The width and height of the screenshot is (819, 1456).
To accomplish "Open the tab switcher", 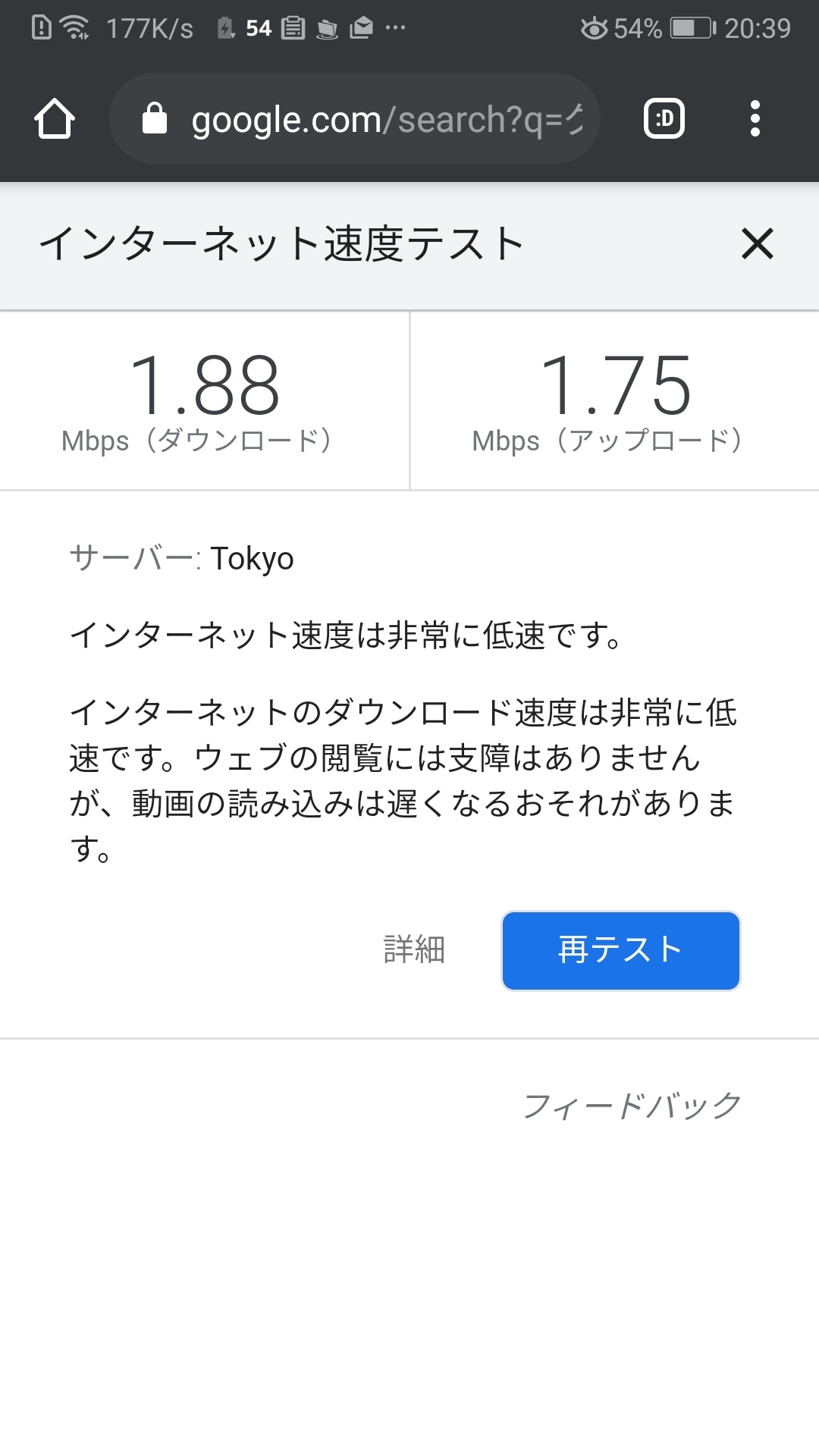I will click(664, 119).
